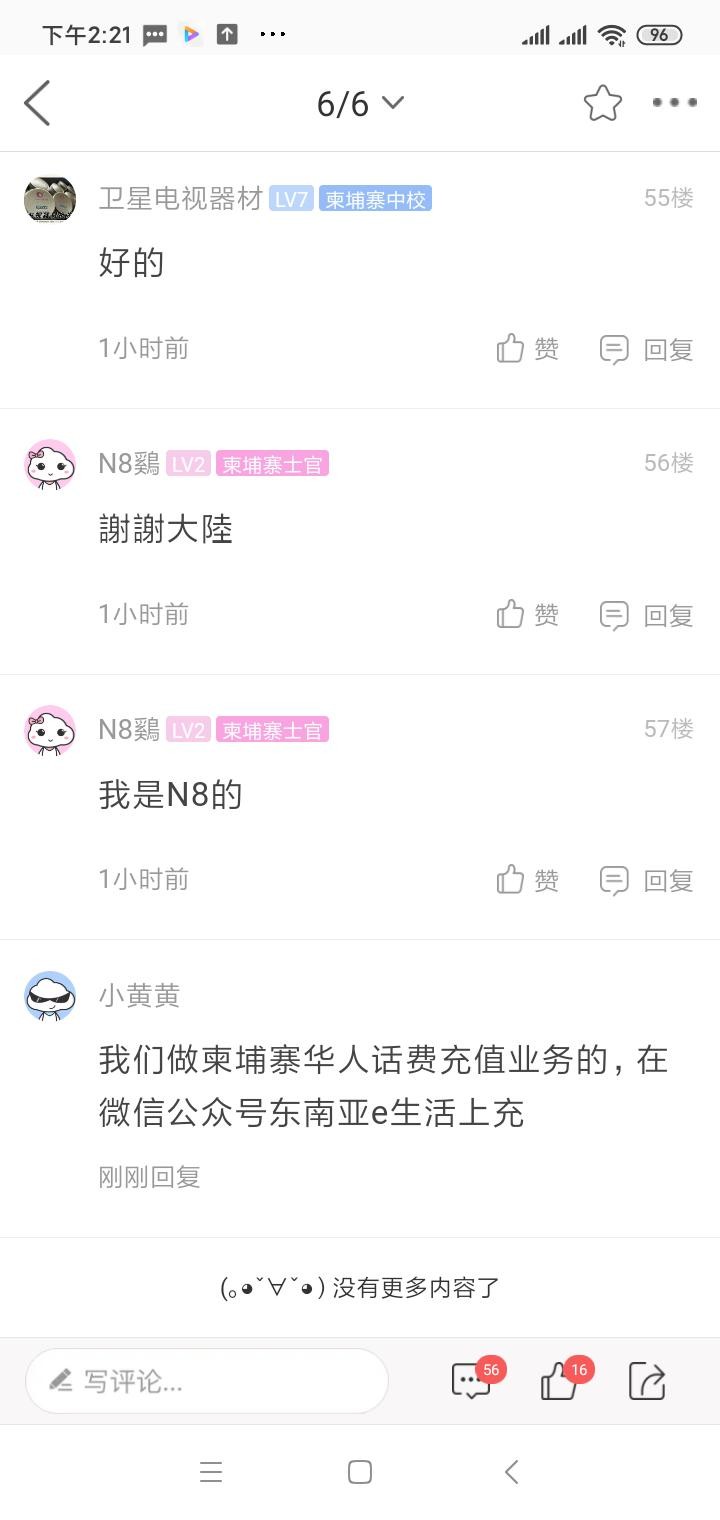Image resolution: width=720 pixels, height=1520 pixels.
Task: Reply to the 57楼 comment 我是N8的
Action: tap(646, 880)
